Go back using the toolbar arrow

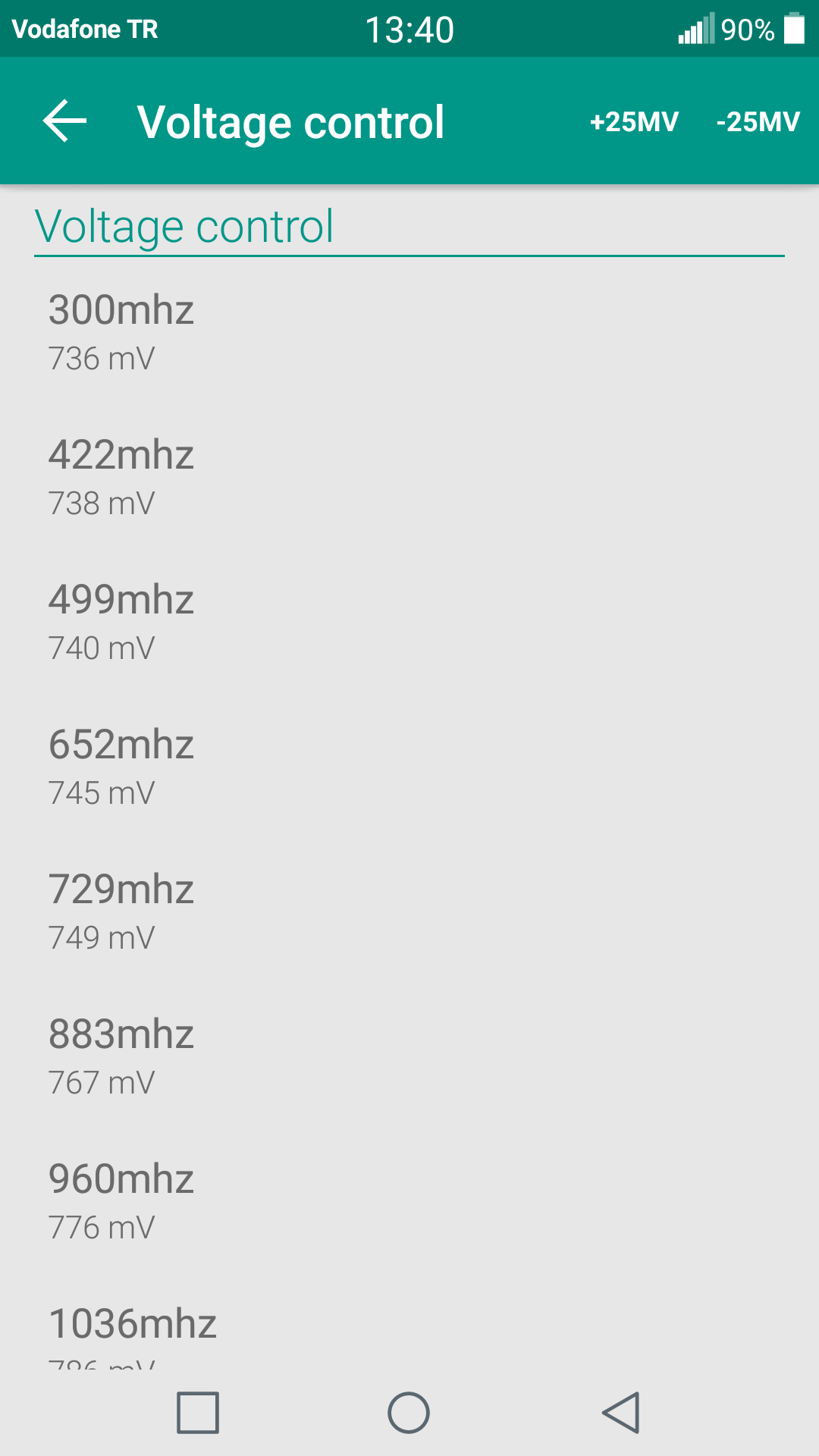point(64,121)
